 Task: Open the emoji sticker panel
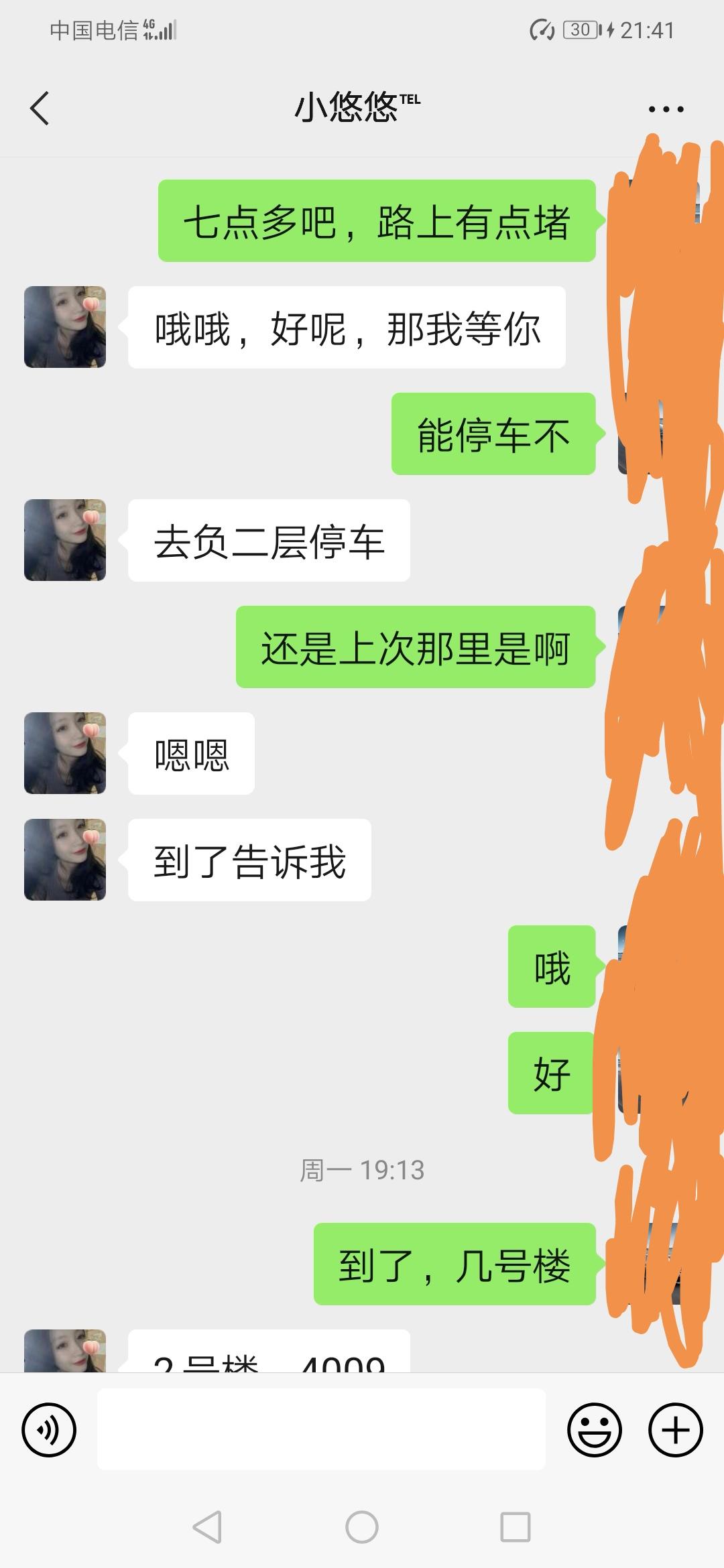click(595, 1430)
